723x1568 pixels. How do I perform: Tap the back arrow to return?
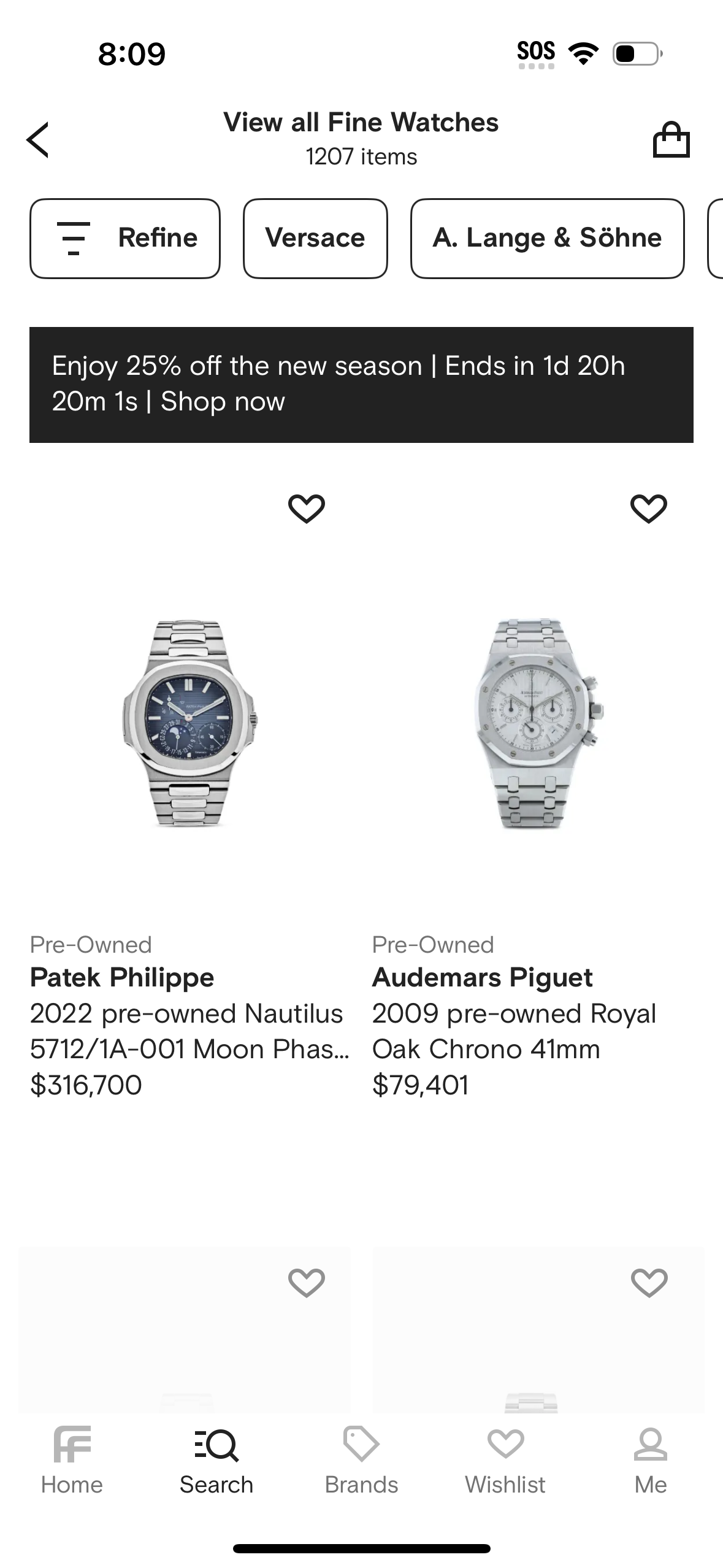[38, 139]
